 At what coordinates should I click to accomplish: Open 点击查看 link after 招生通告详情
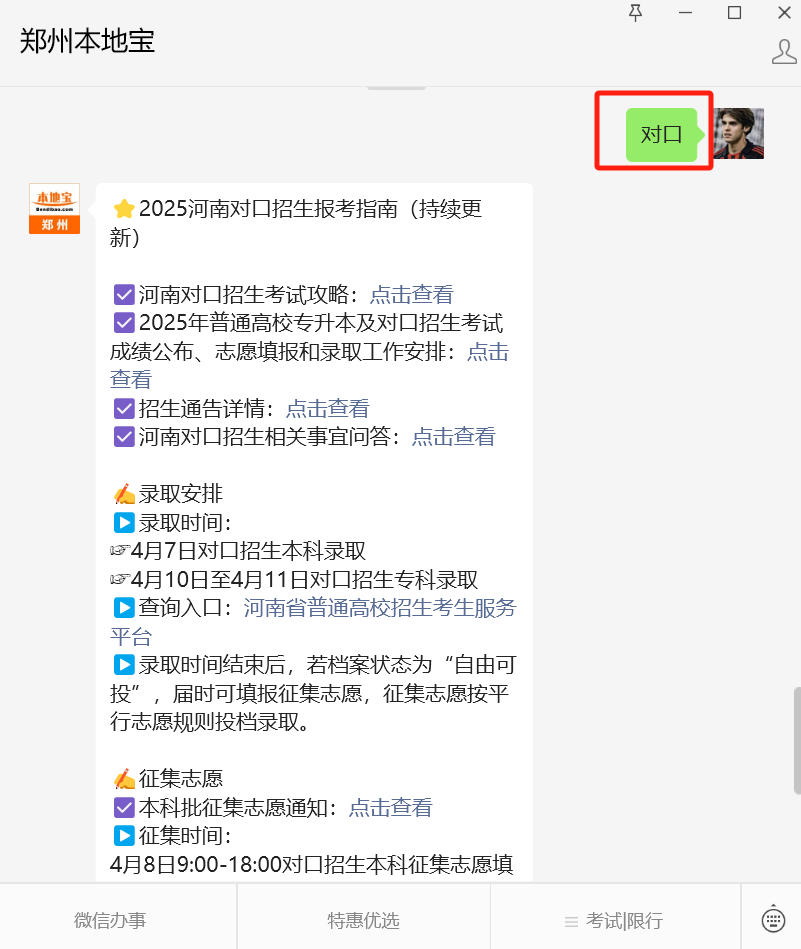(x=327, y=407)
